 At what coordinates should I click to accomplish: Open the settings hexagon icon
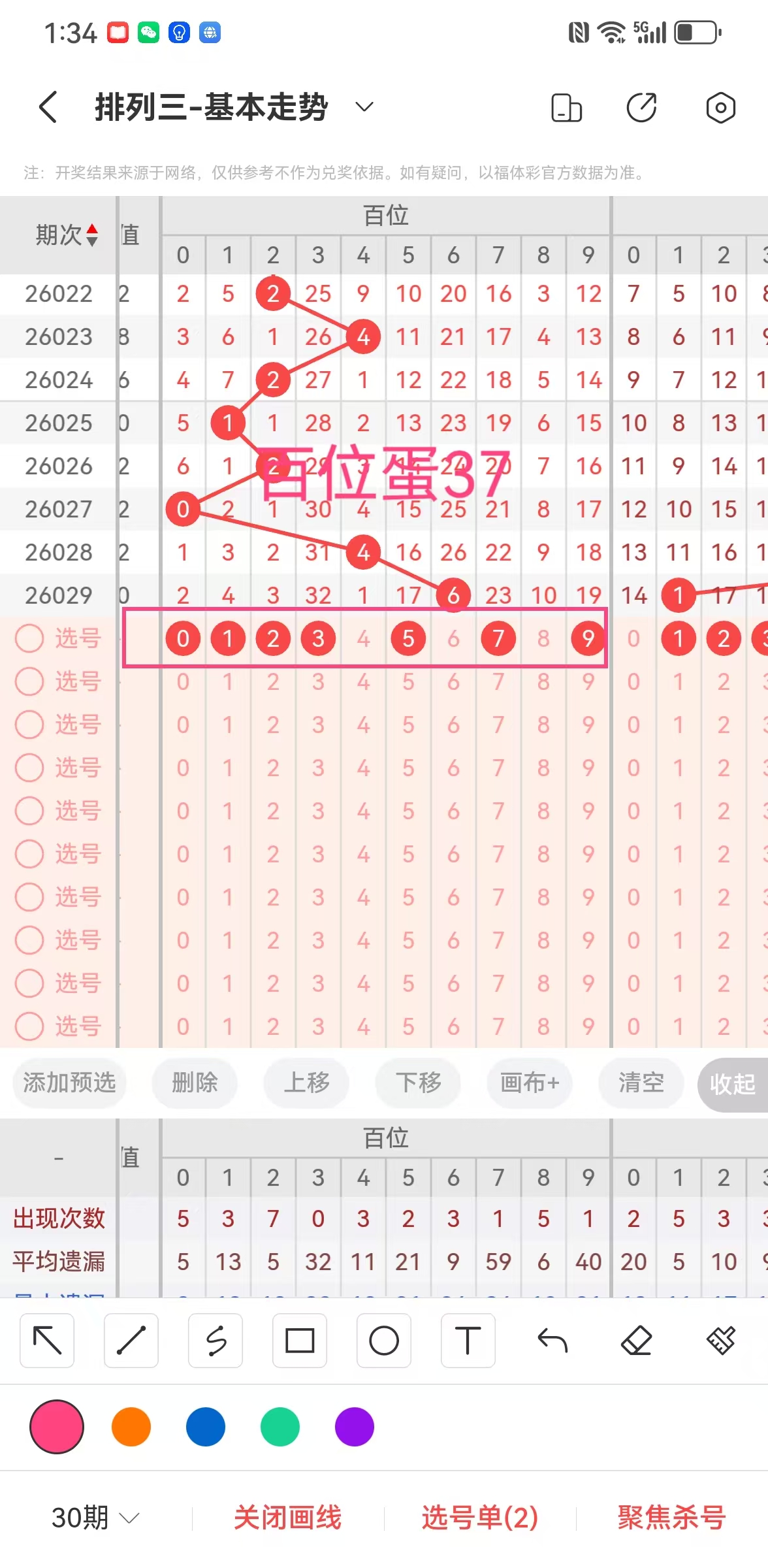pos(720,108)
